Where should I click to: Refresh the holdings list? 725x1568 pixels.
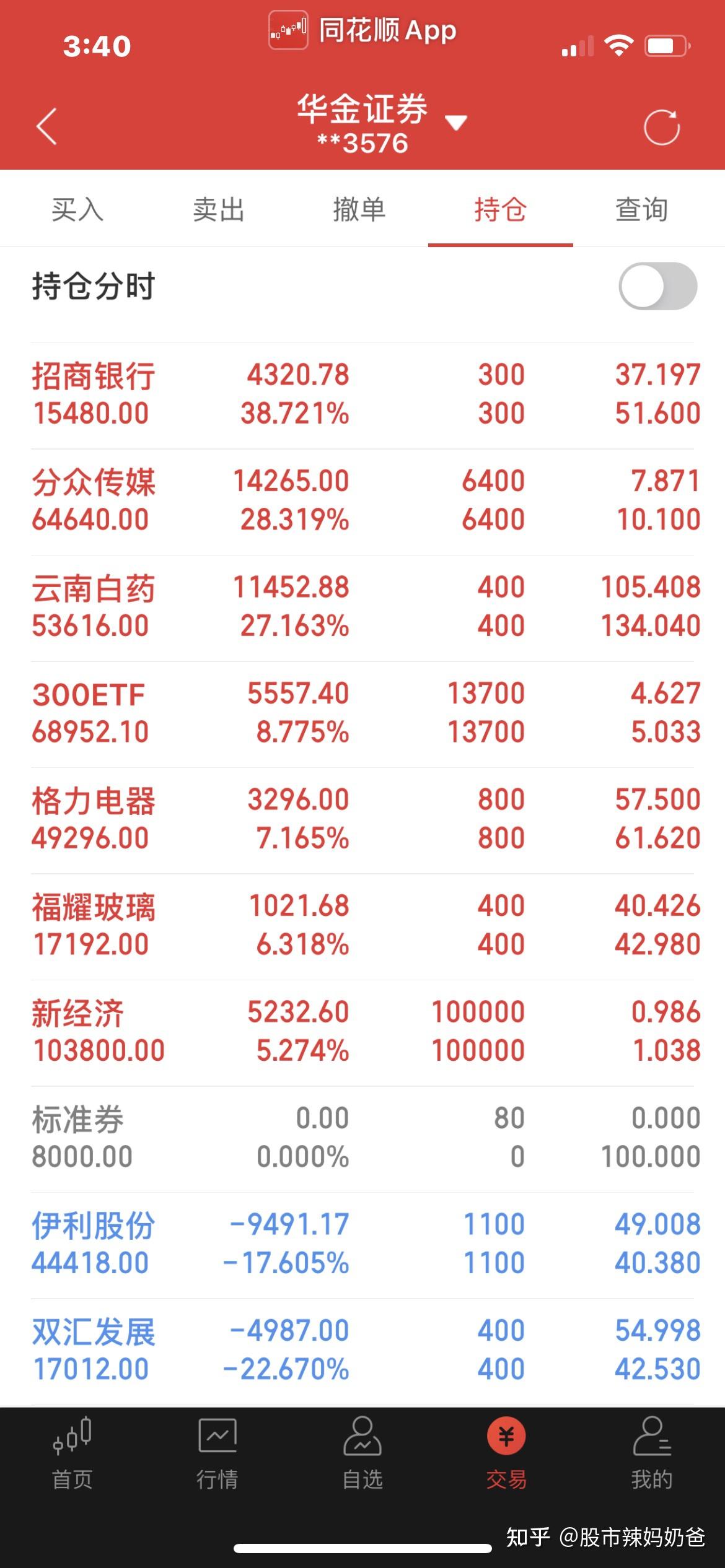661,127
